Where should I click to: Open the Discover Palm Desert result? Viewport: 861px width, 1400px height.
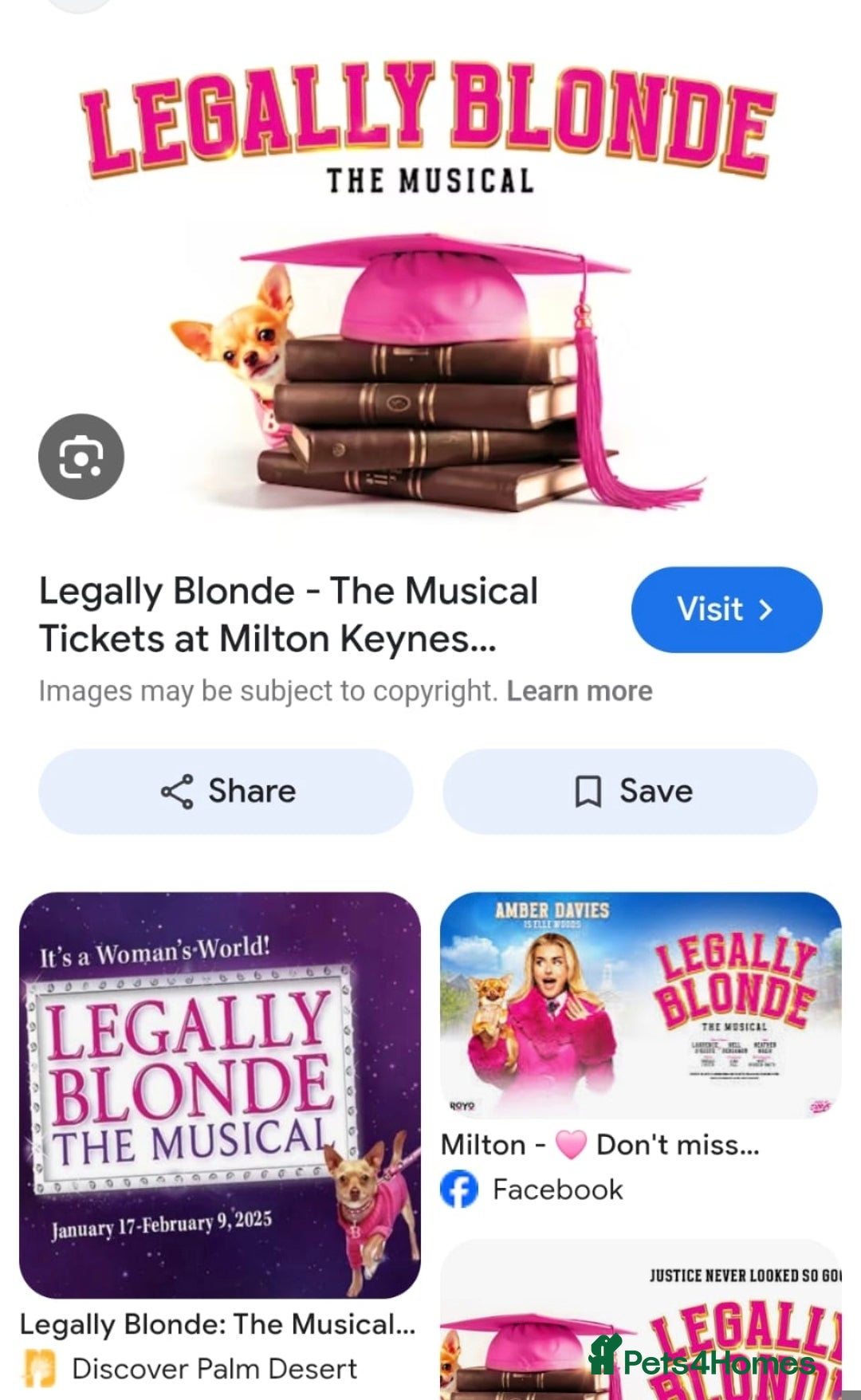(x=219, y=1094)
